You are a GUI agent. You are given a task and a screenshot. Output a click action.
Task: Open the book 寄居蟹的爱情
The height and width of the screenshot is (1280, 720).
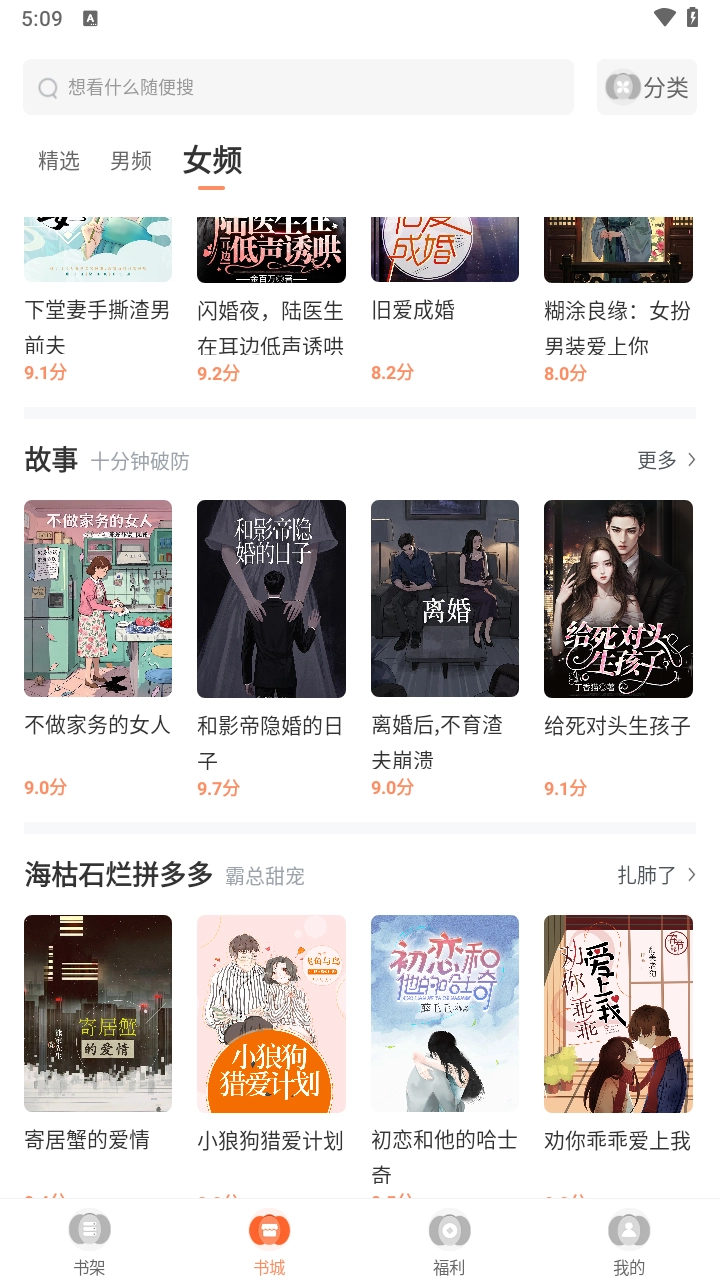(x=98, y=1013)
